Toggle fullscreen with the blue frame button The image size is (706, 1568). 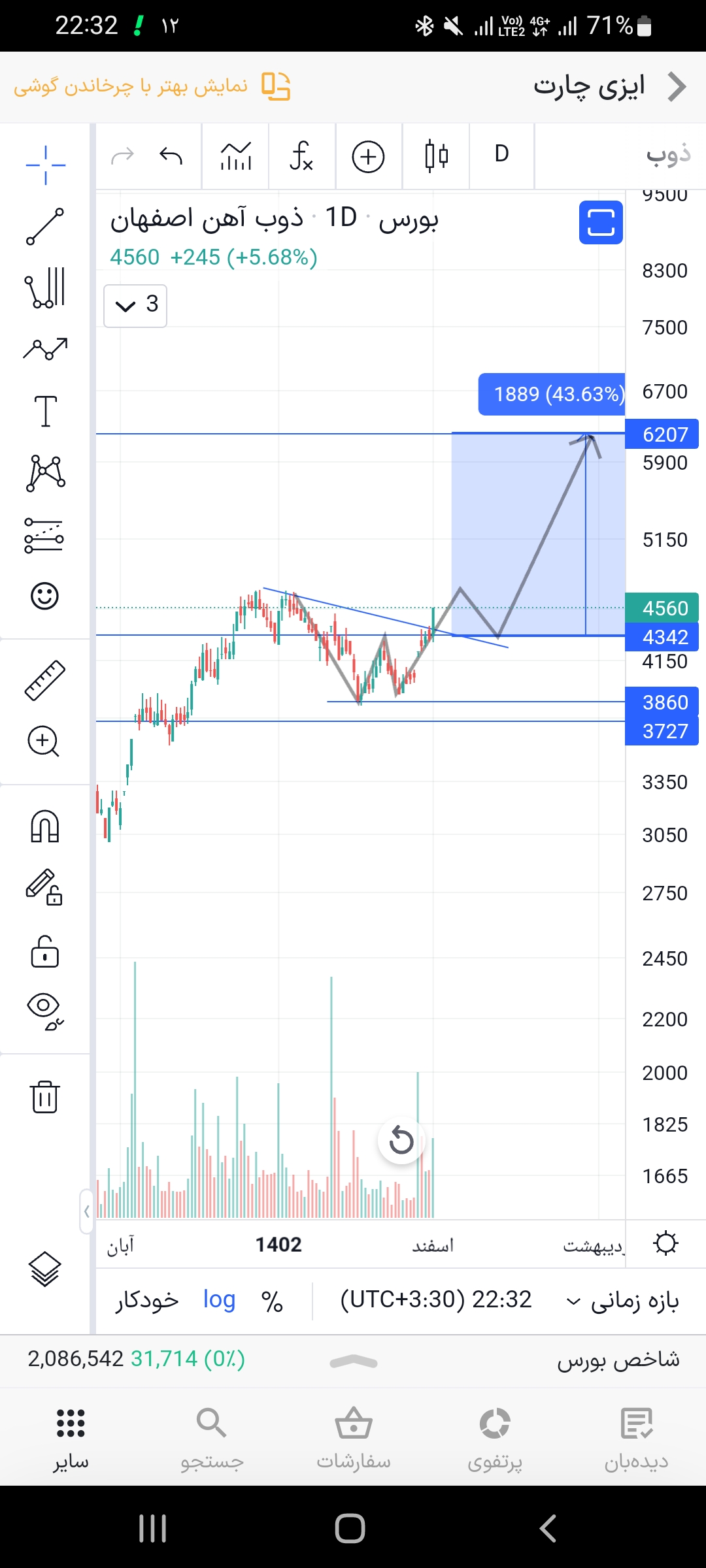(601, 222)
